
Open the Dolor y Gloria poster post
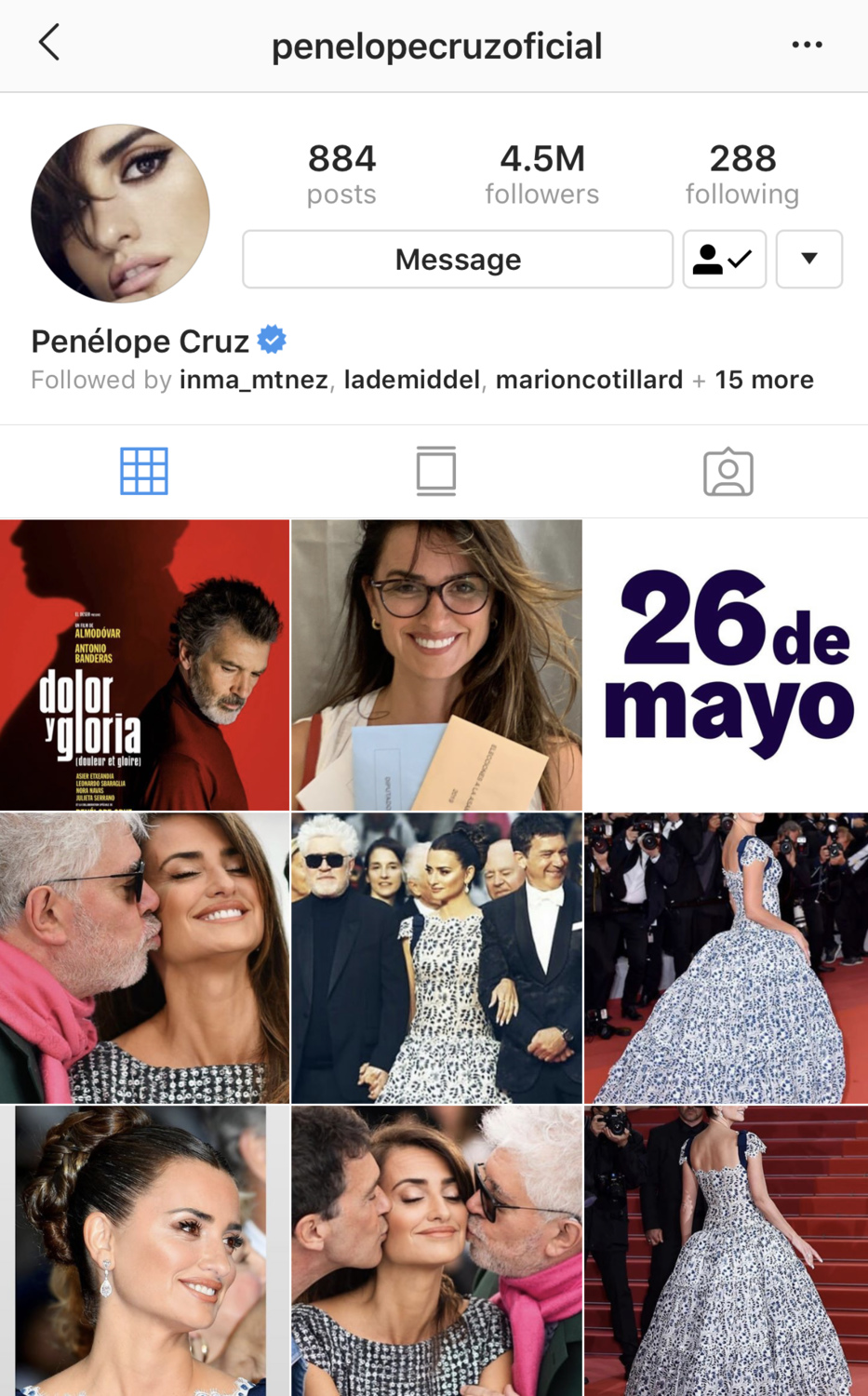(144, 664)
